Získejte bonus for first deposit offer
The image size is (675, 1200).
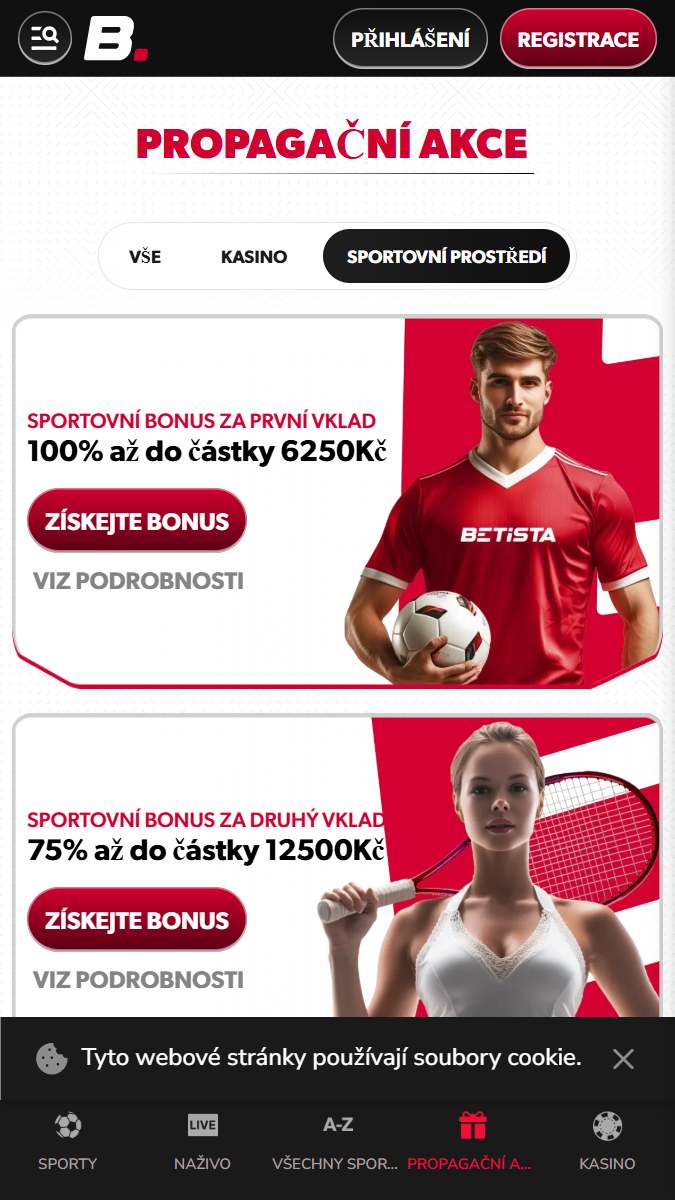(x=137, y=521)
